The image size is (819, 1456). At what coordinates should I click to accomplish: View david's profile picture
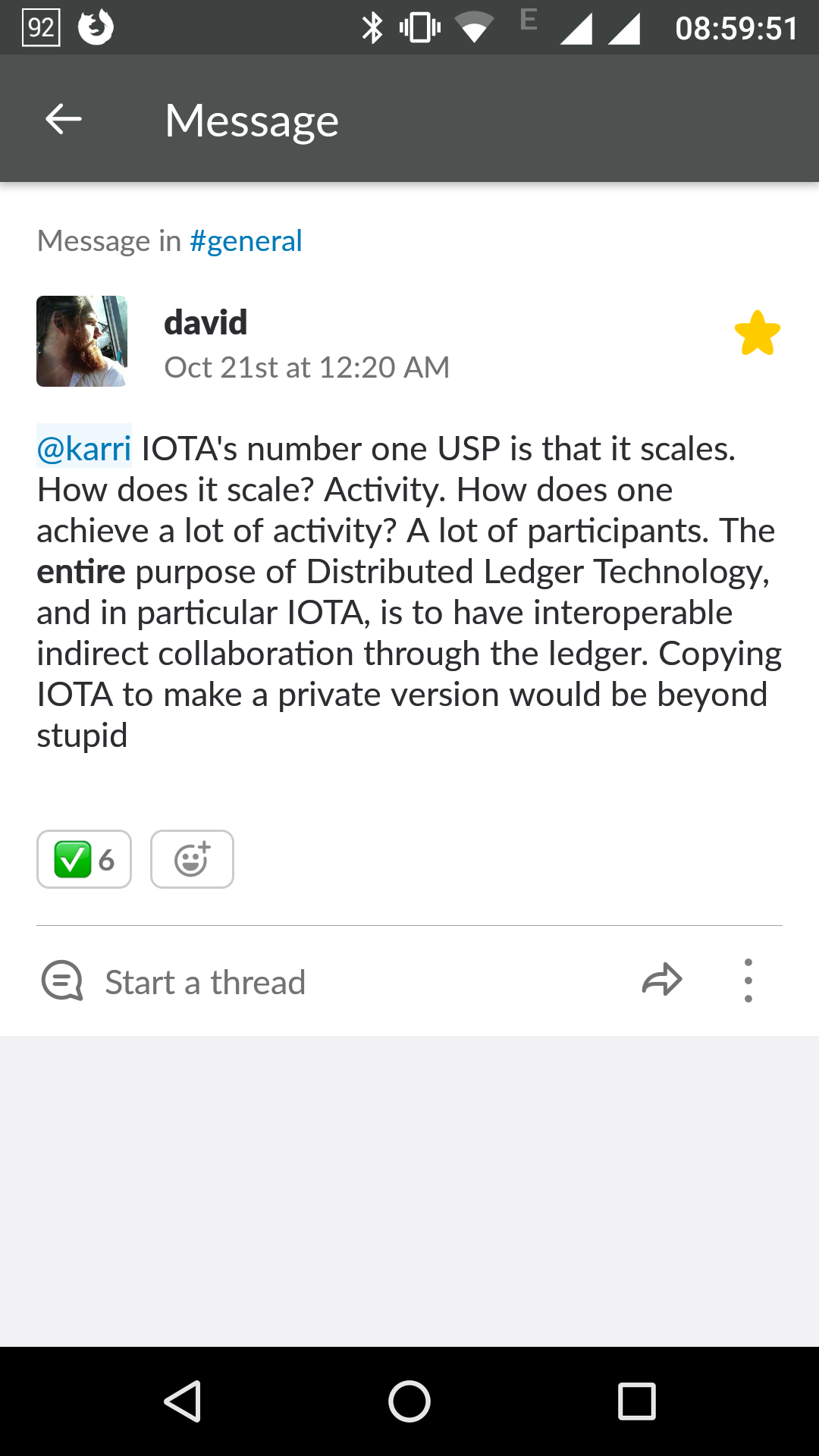[x=82, y=341]
